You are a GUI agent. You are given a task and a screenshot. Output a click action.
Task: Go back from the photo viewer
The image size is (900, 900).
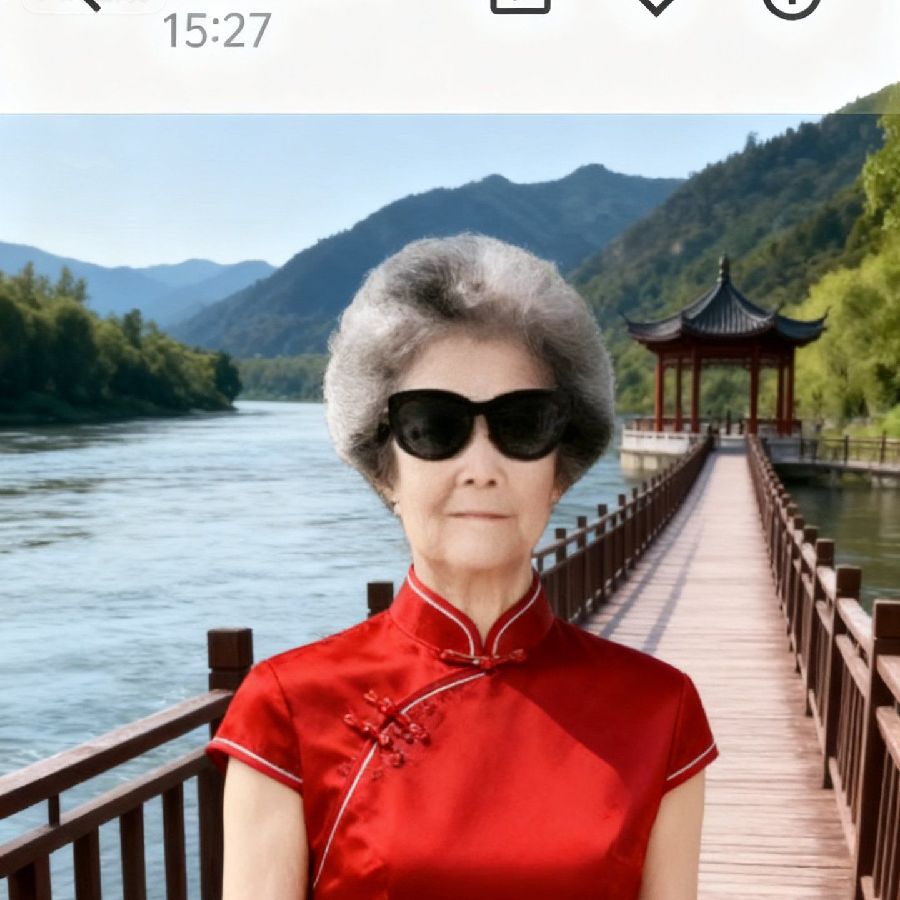(x=88, y=3)
